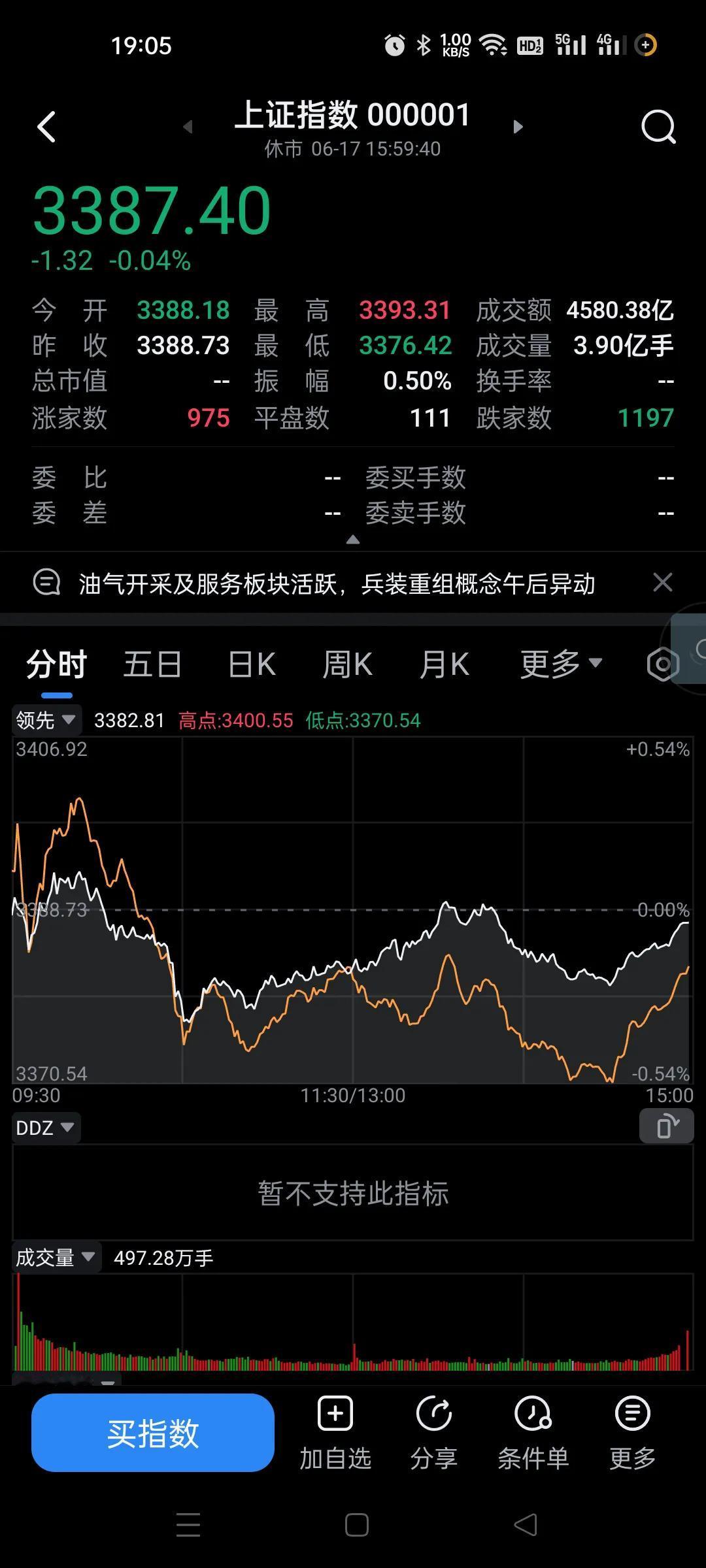Dismiss the 油气开采 news banner
706x1568 pixels.
pyautogui.click(x=662, y=582)
